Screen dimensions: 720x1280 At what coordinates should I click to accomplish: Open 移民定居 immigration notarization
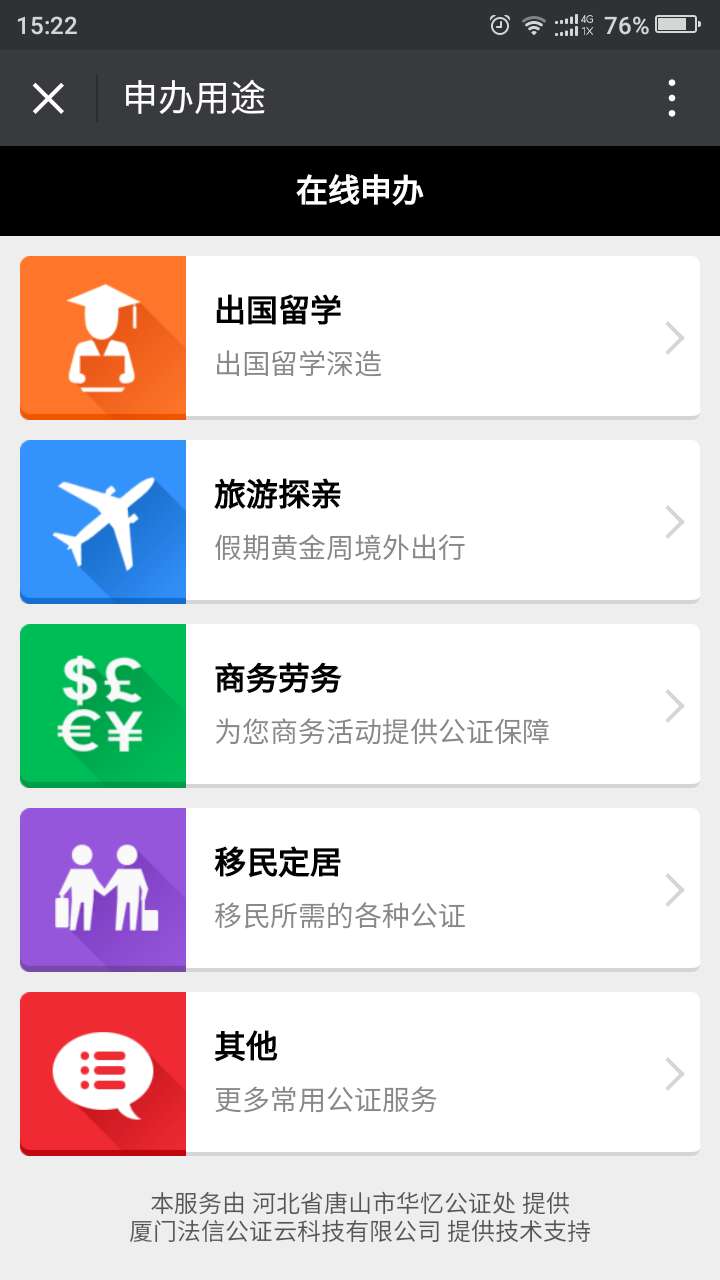pos(360,890)
